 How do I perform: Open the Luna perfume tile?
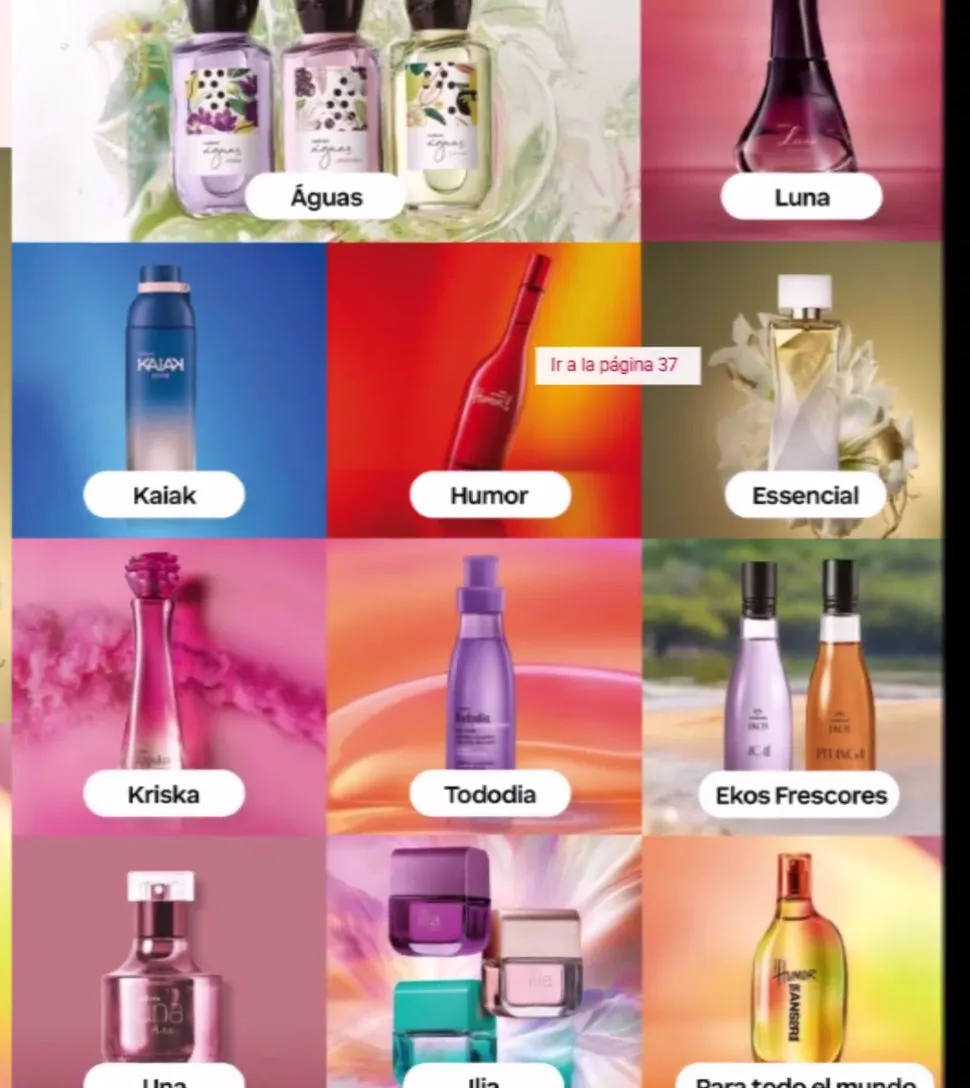pyautogui.click(x=801, y=197)
